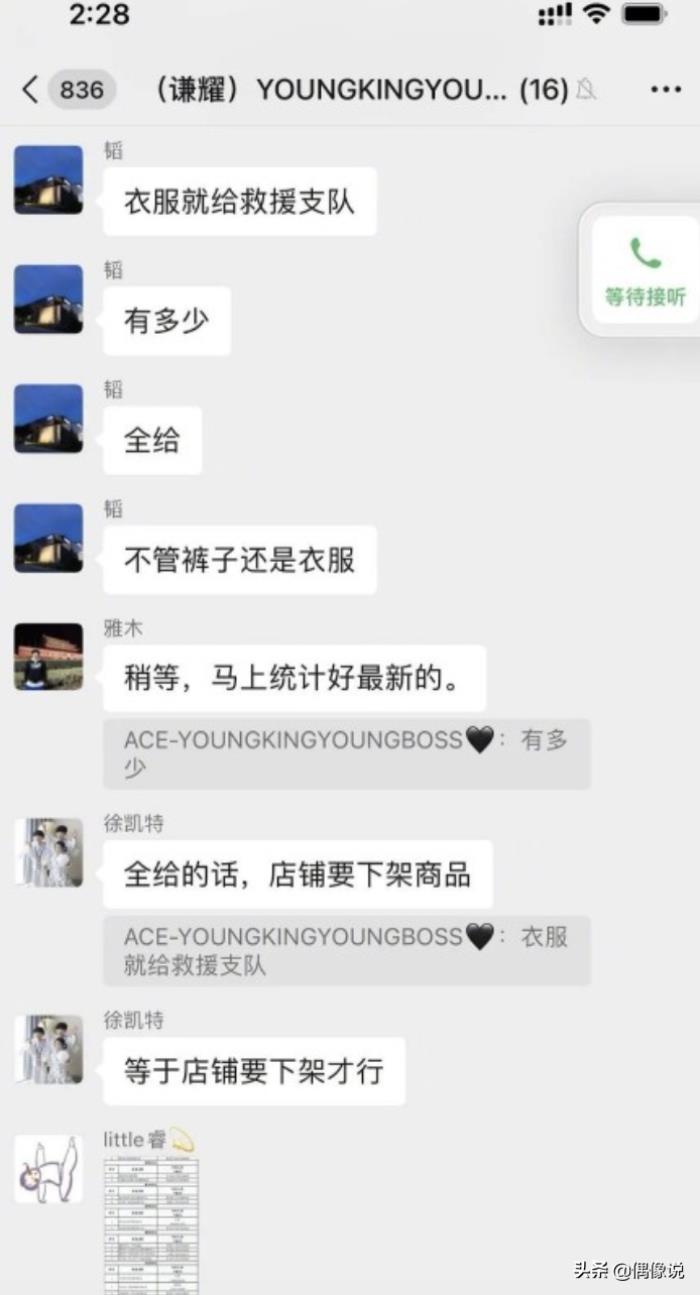The height and width of the screenshot is (1295, 700).
Task: Jump to quoted 衣服就给救援支队 under 徐凯特's reply
Action: pos(346,950)
